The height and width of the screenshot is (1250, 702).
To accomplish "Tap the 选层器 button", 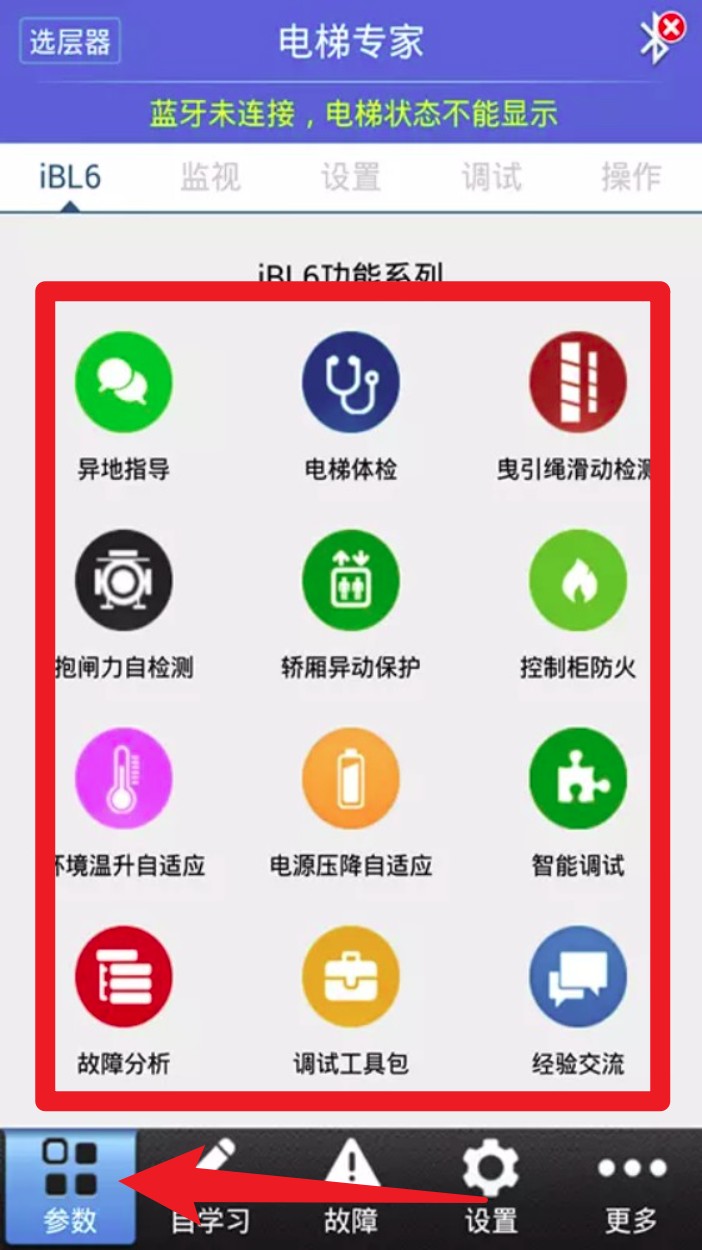I will point(70,42).
